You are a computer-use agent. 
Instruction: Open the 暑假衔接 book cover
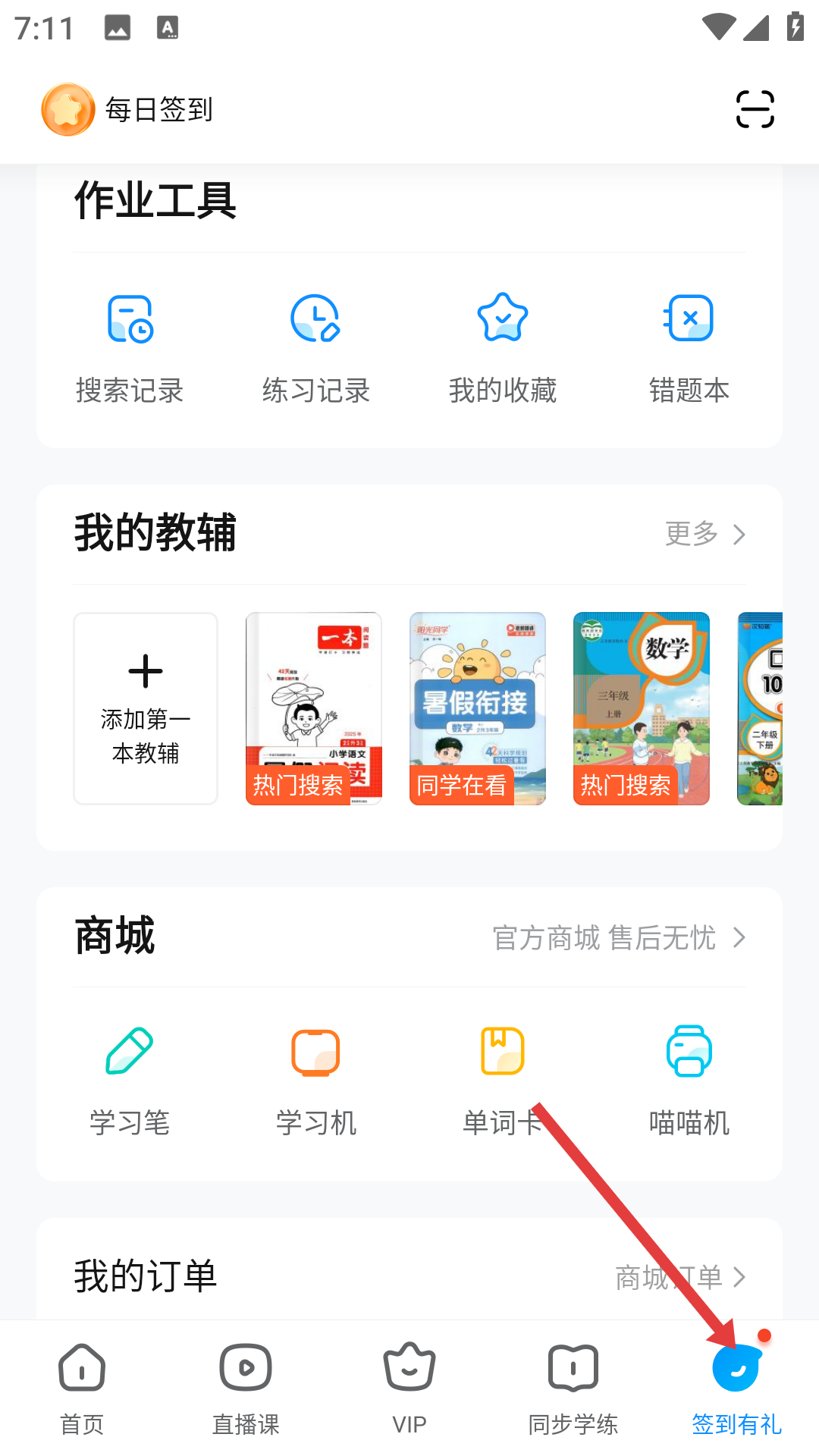[477, 708]
